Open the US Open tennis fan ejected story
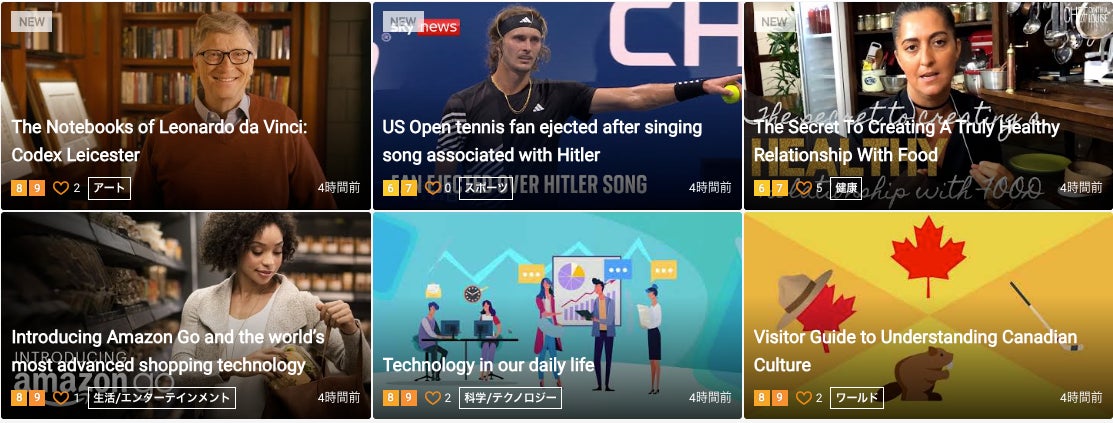 542,141
